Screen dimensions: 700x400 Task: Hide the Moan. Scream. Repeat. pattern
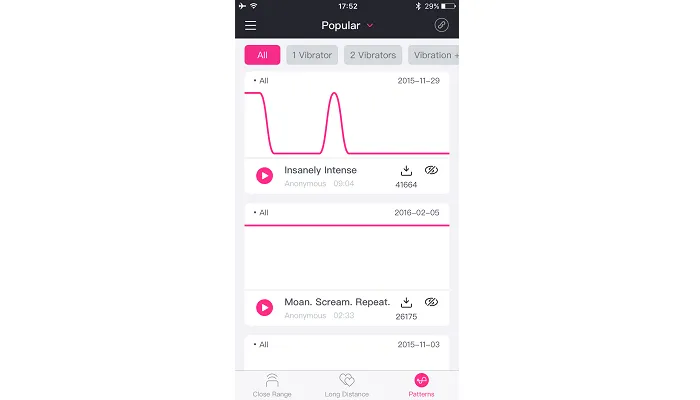click(x=432, y=302)
